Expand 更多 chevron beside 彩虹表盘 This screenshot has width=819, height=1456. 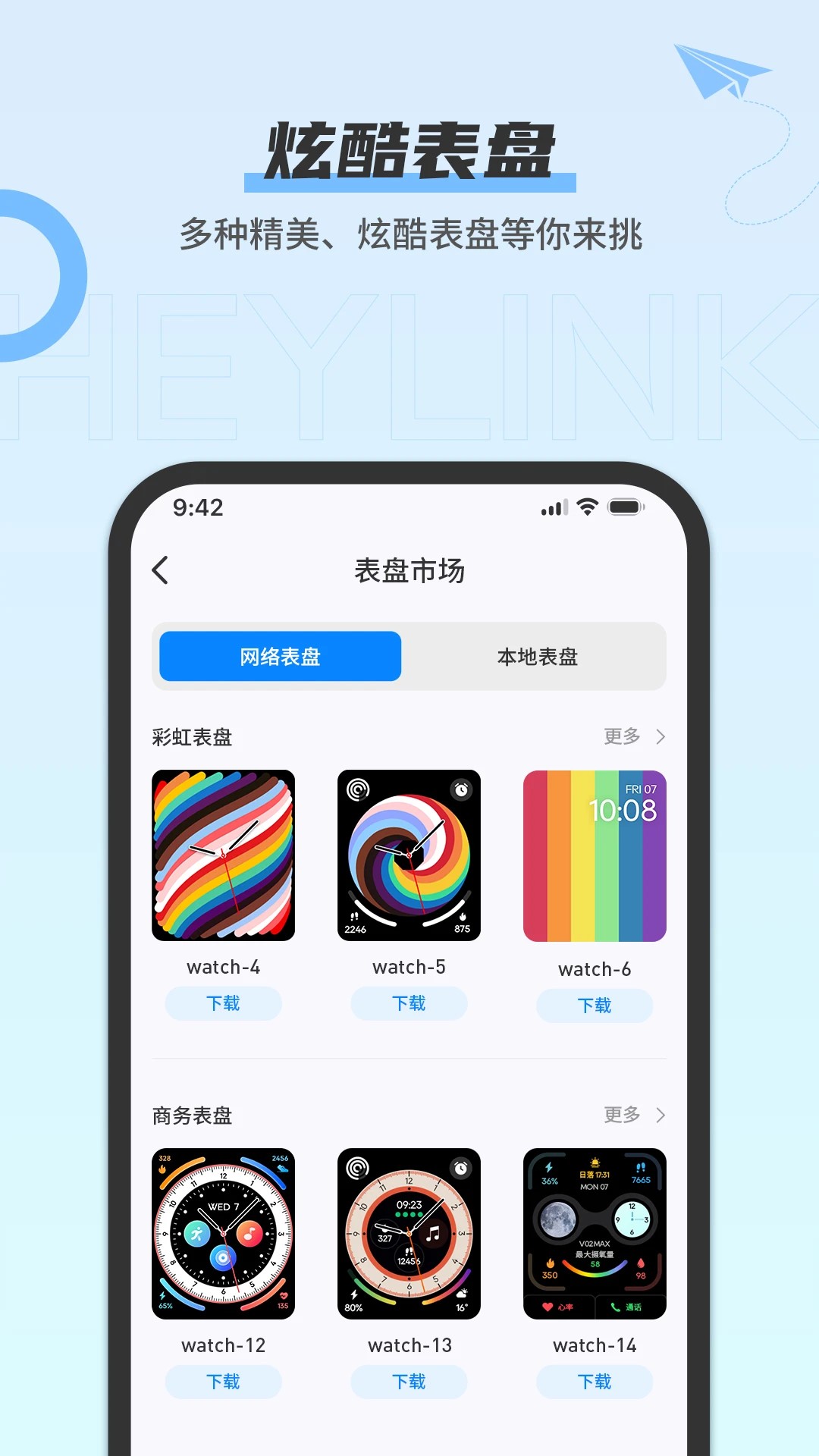pos(659,736)
